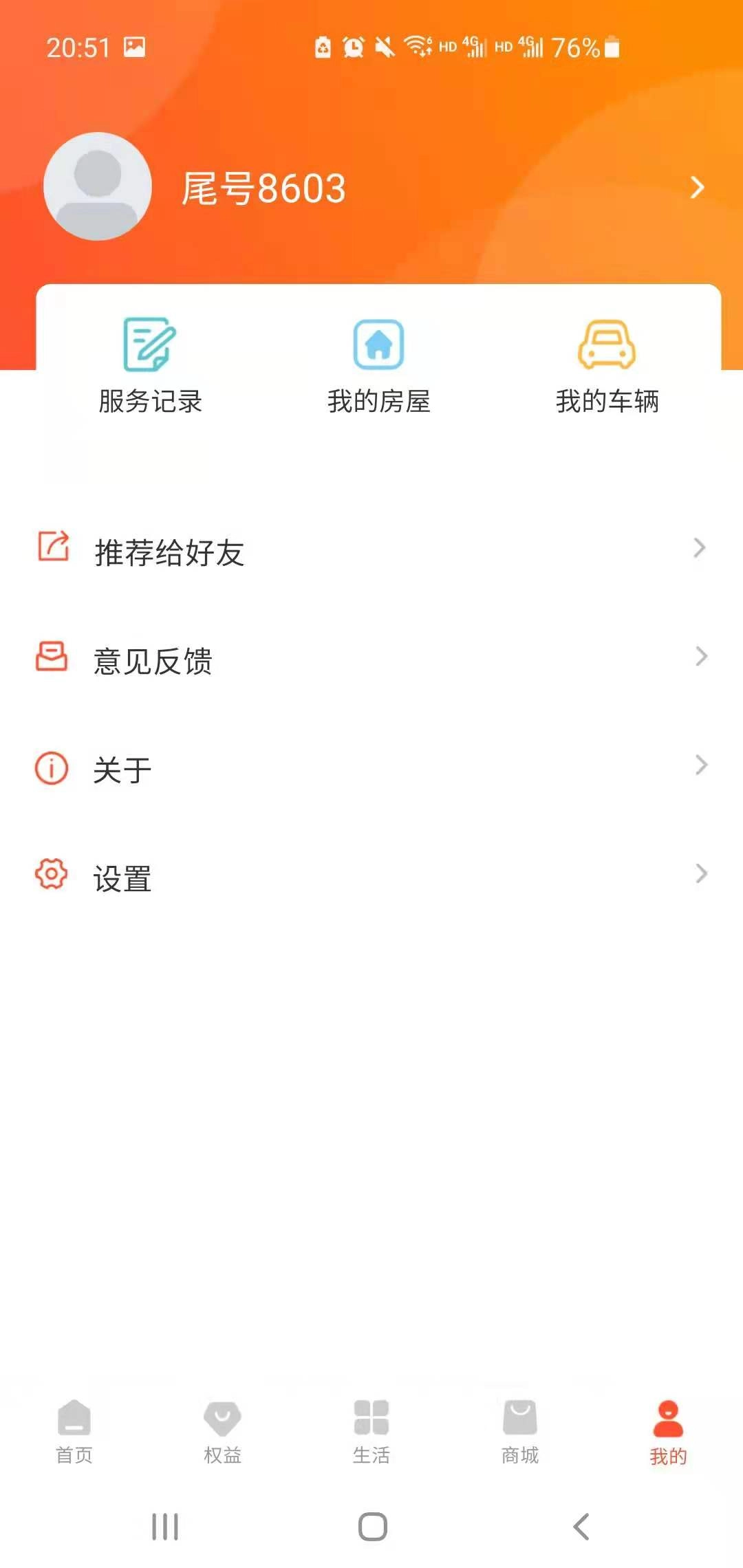743x1568 pixels.
Task: Open the 推荐给好友 row chevron
Action: 701,548
